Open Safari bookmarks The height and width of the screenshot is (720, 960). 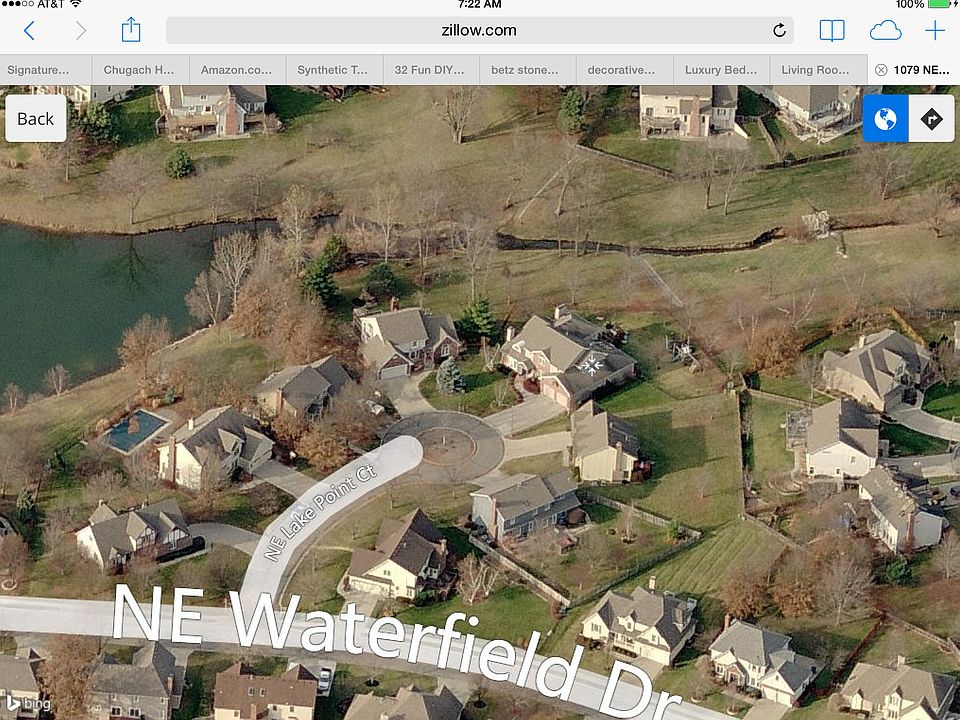pos(832,31)
